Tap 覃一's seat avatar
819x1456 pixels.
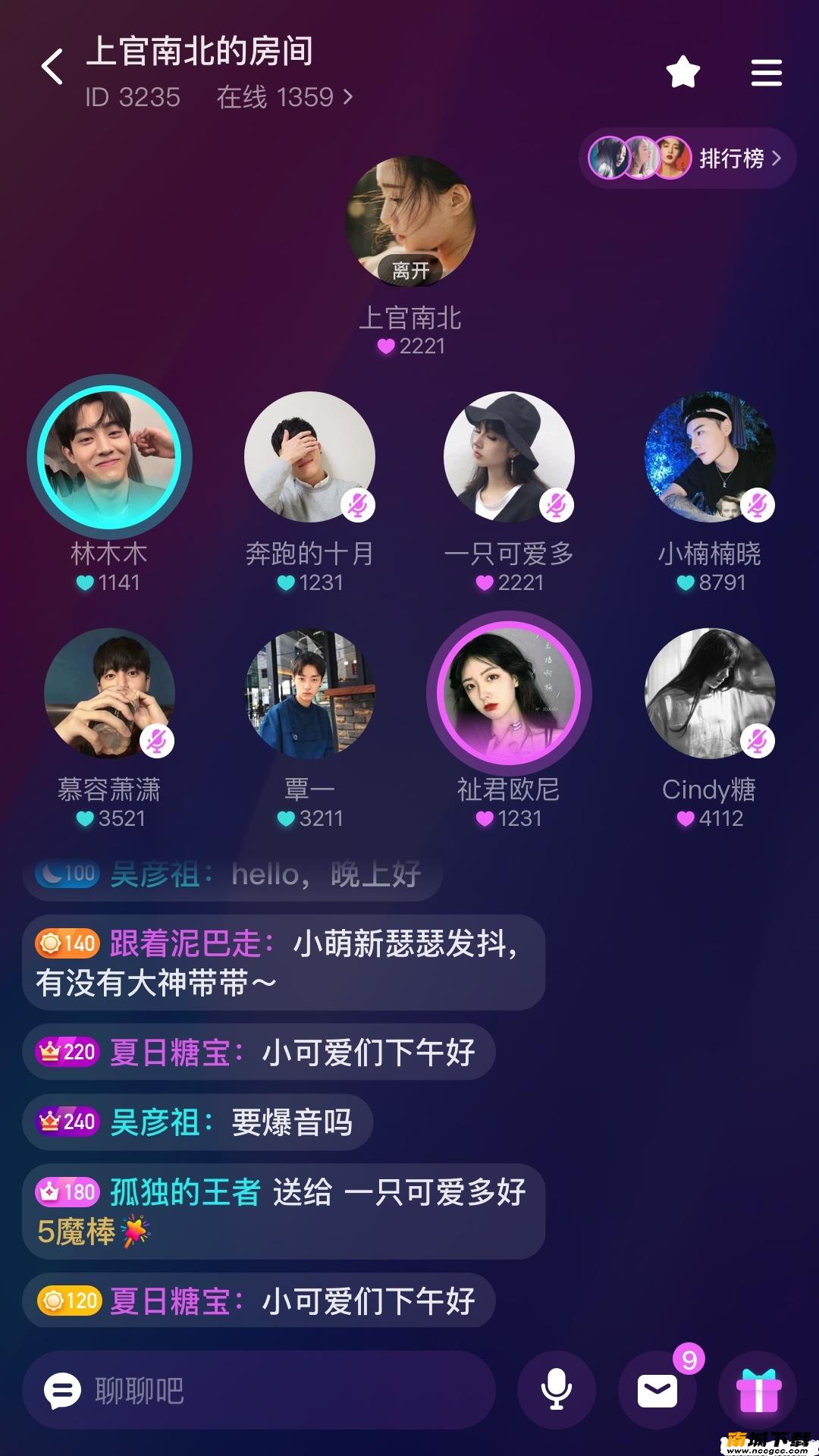click(309, 693)
